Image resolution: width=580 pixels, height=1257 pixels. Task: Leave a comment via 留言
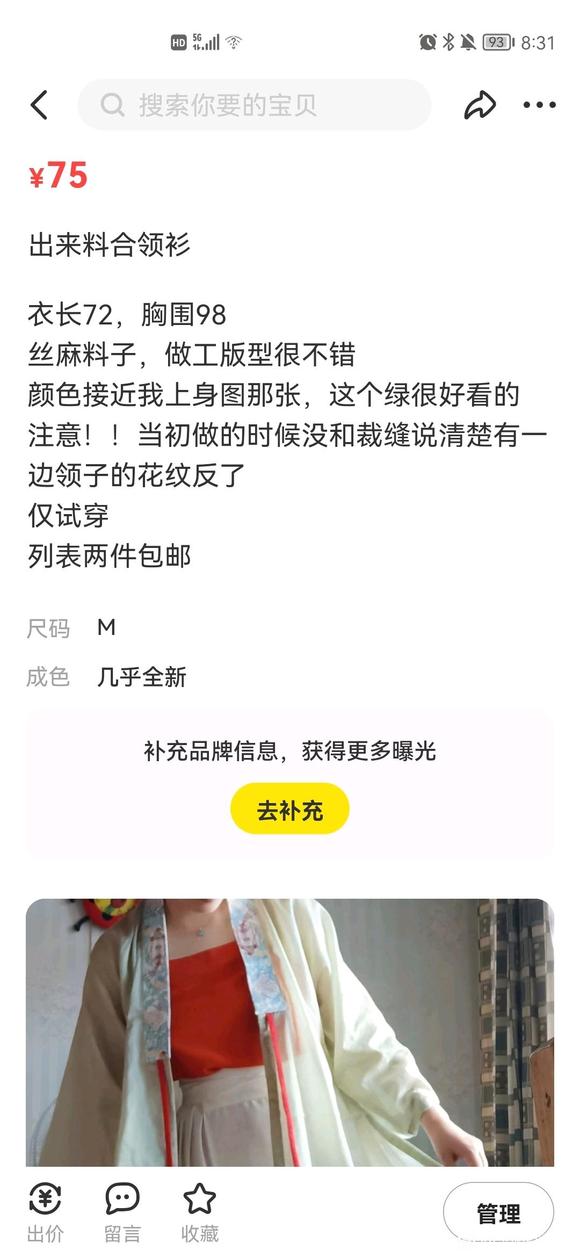(122, 1213)
